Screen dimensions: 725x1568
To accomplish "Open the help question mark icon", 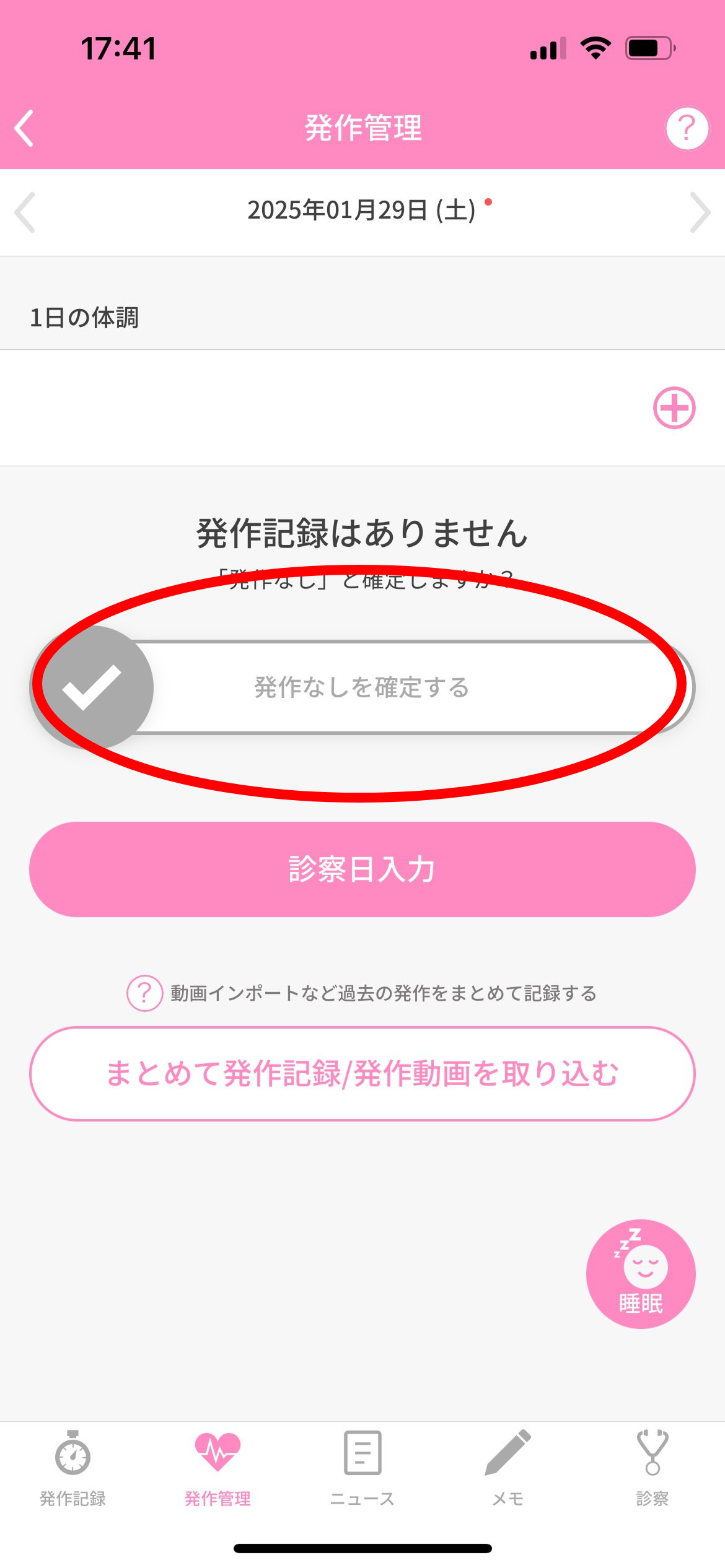I will 687,128.
